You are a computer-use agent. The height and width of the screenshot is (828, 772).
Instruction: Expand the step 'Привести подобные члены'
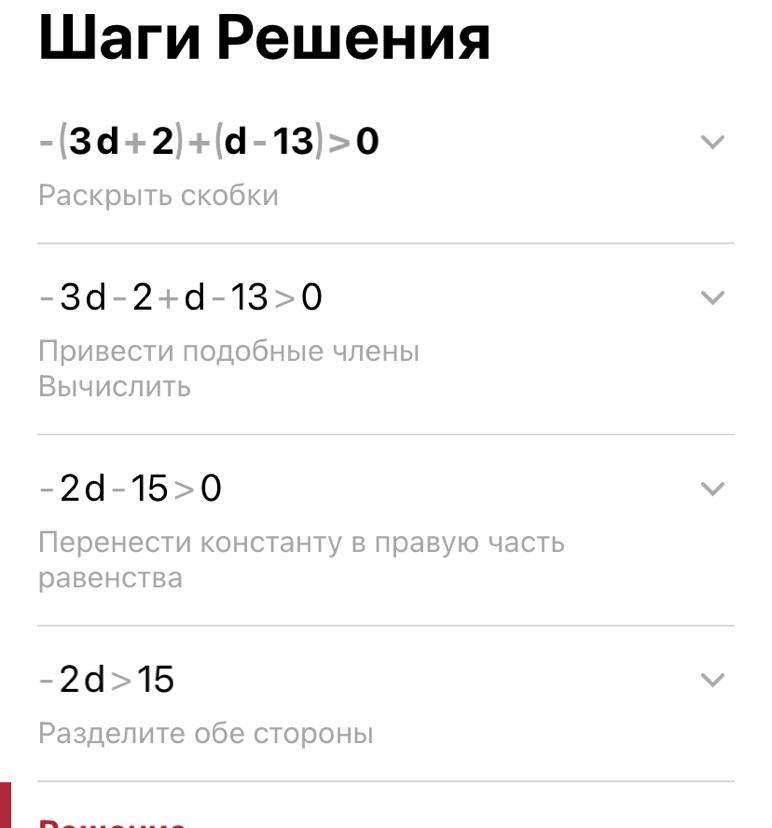tap(712, 298)
